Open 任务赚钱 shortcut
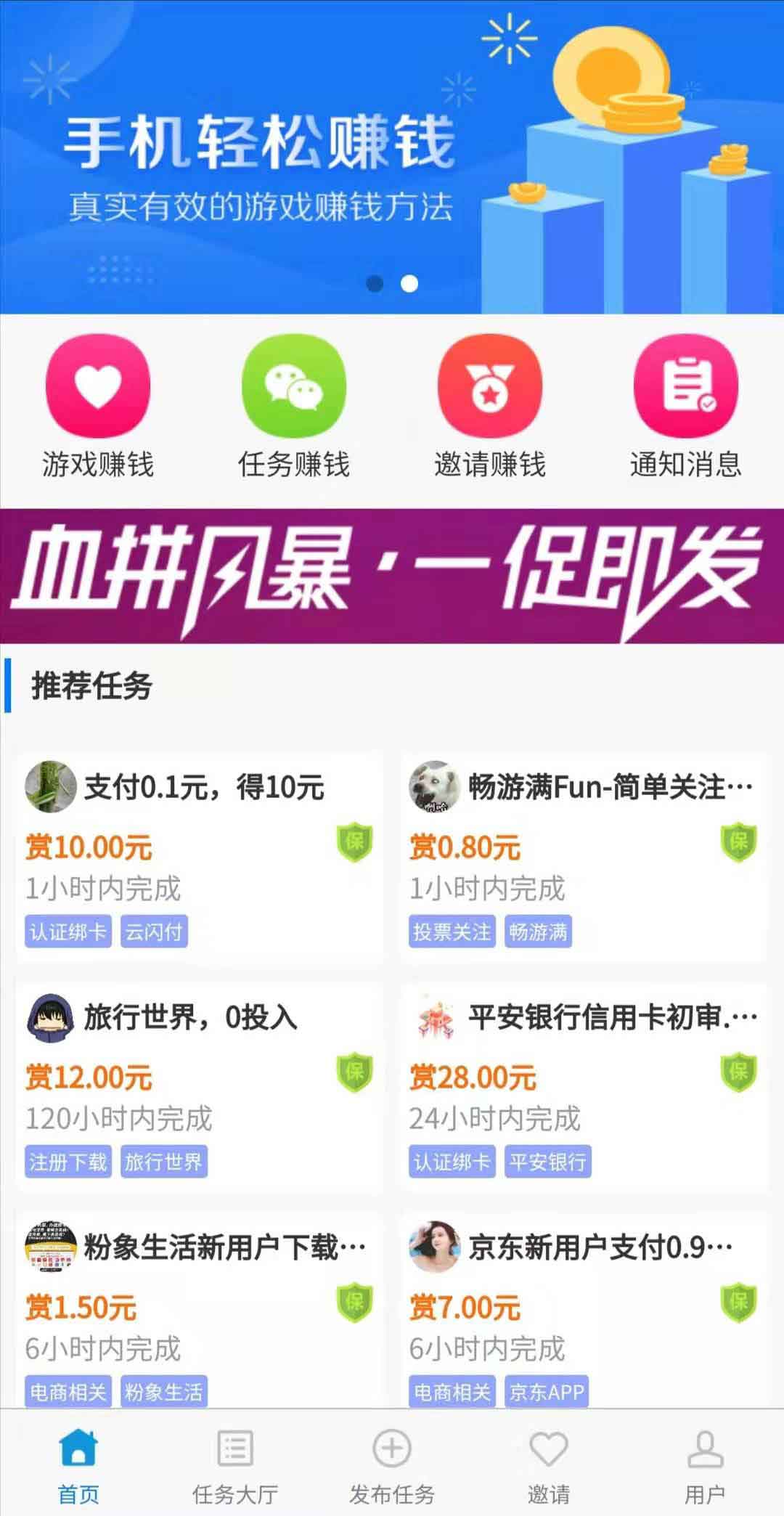The width and height of the screenshot is (784, 1516). (x=294, y=407)
